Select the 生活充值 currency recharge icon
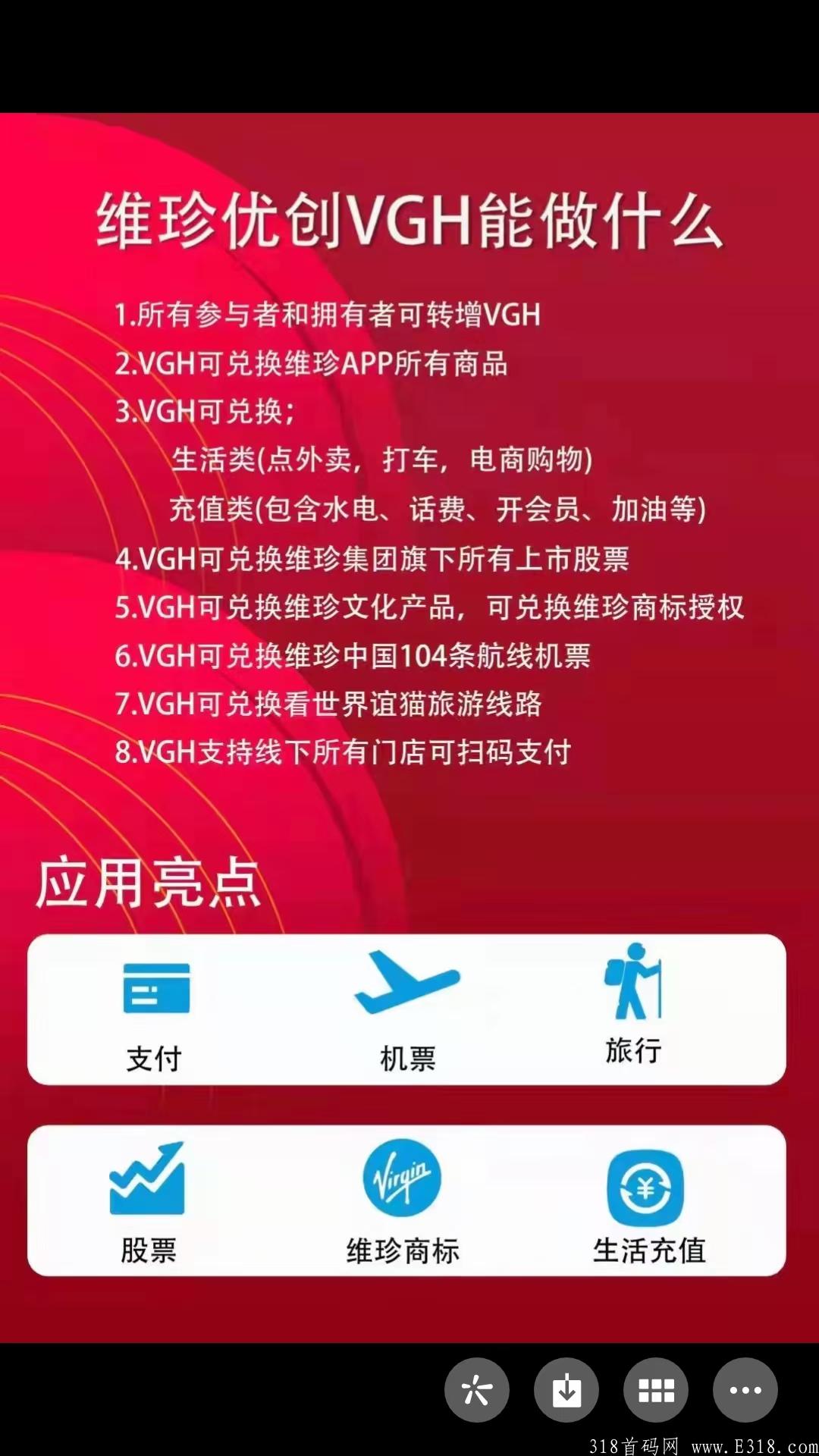The height and width of the screenshot is (1456, 819). coord(644,1187)
